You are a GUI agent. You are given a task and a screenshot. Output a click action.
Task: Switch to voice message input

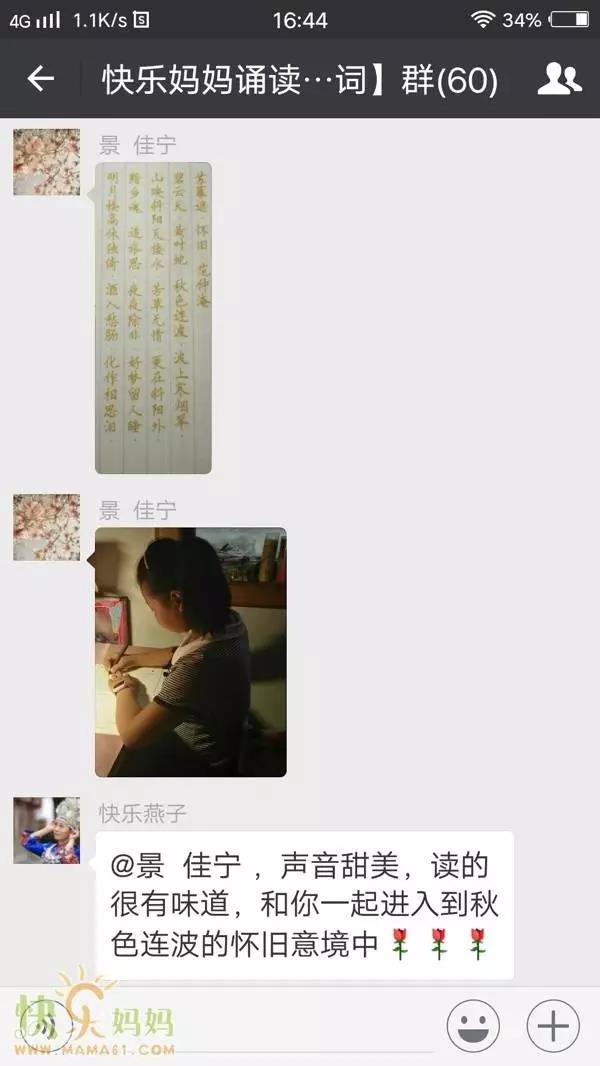47,1025
